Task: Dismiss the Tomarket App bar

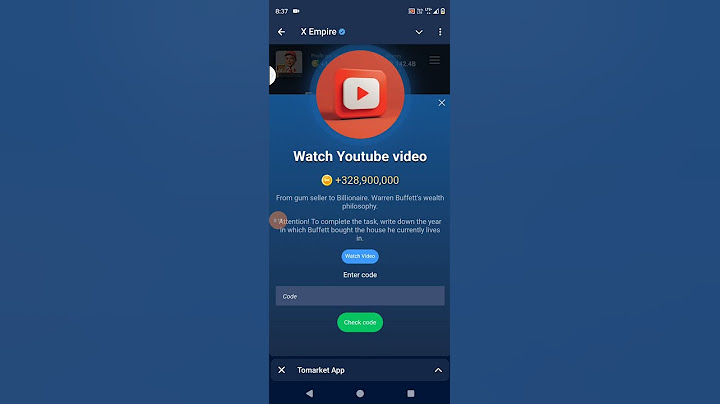Action: [x=282, y=370]
